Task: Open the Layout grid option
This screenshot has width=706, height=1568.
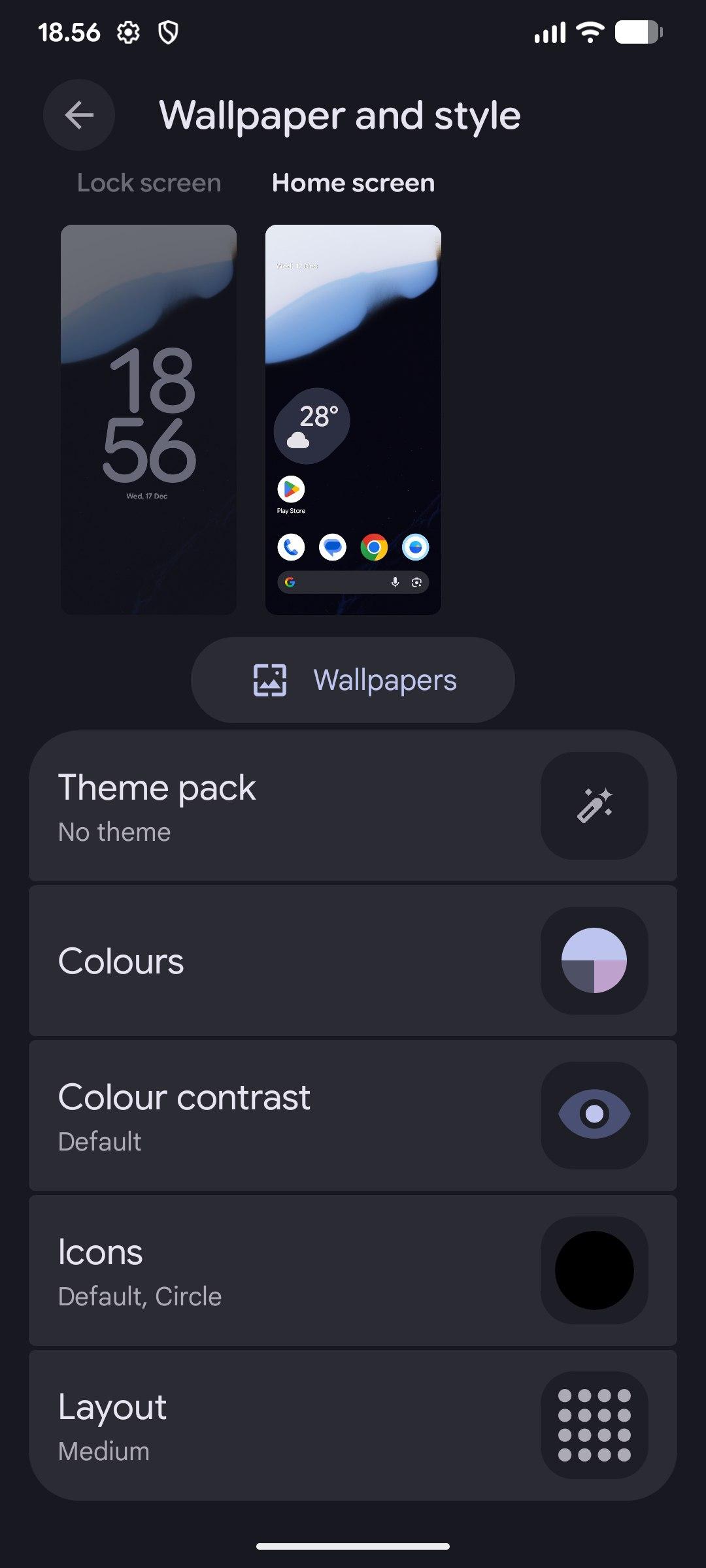Action: pos(353,1426)
